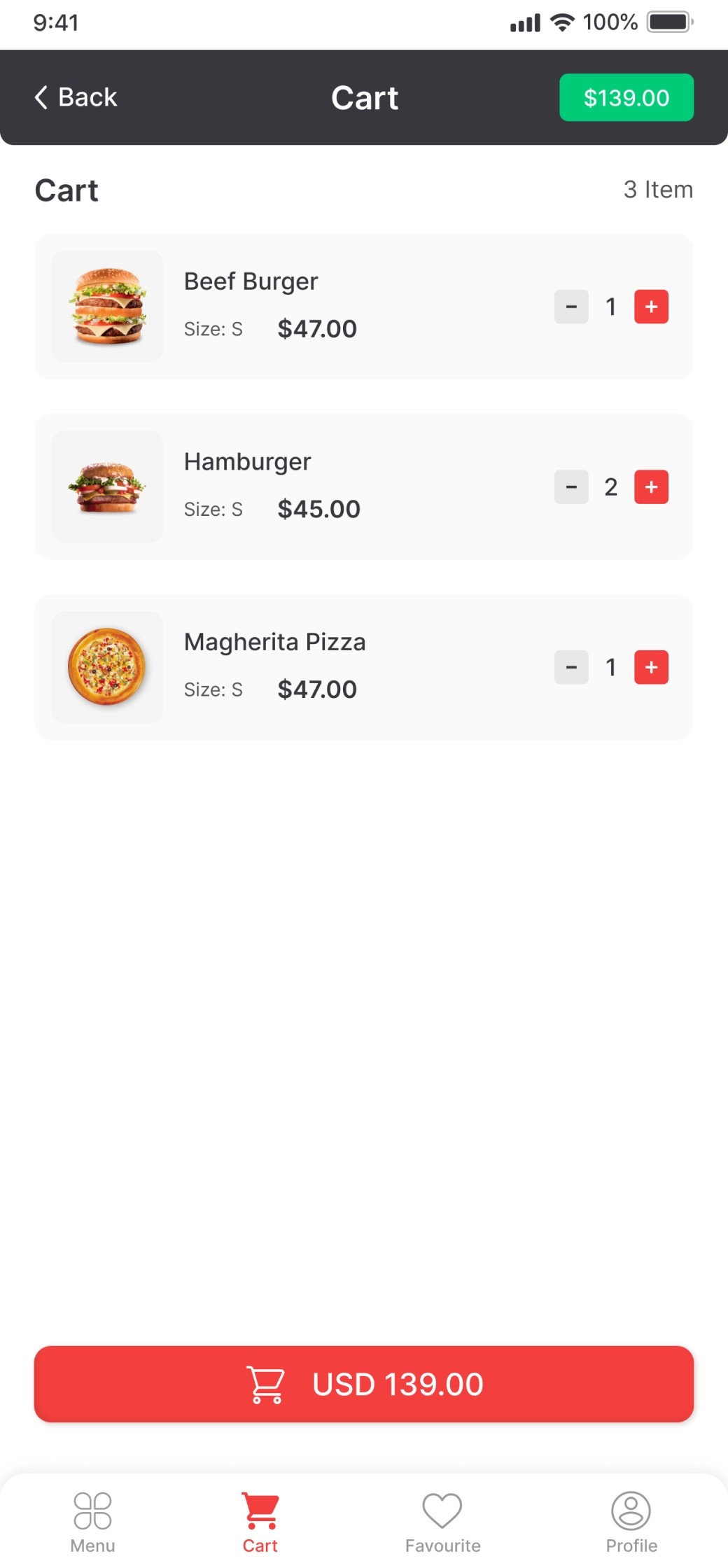Image resolution: width=728 pixels, height=1568 pixels.
Task: Select the Hamburger cart item card
Action: [363, 486]
